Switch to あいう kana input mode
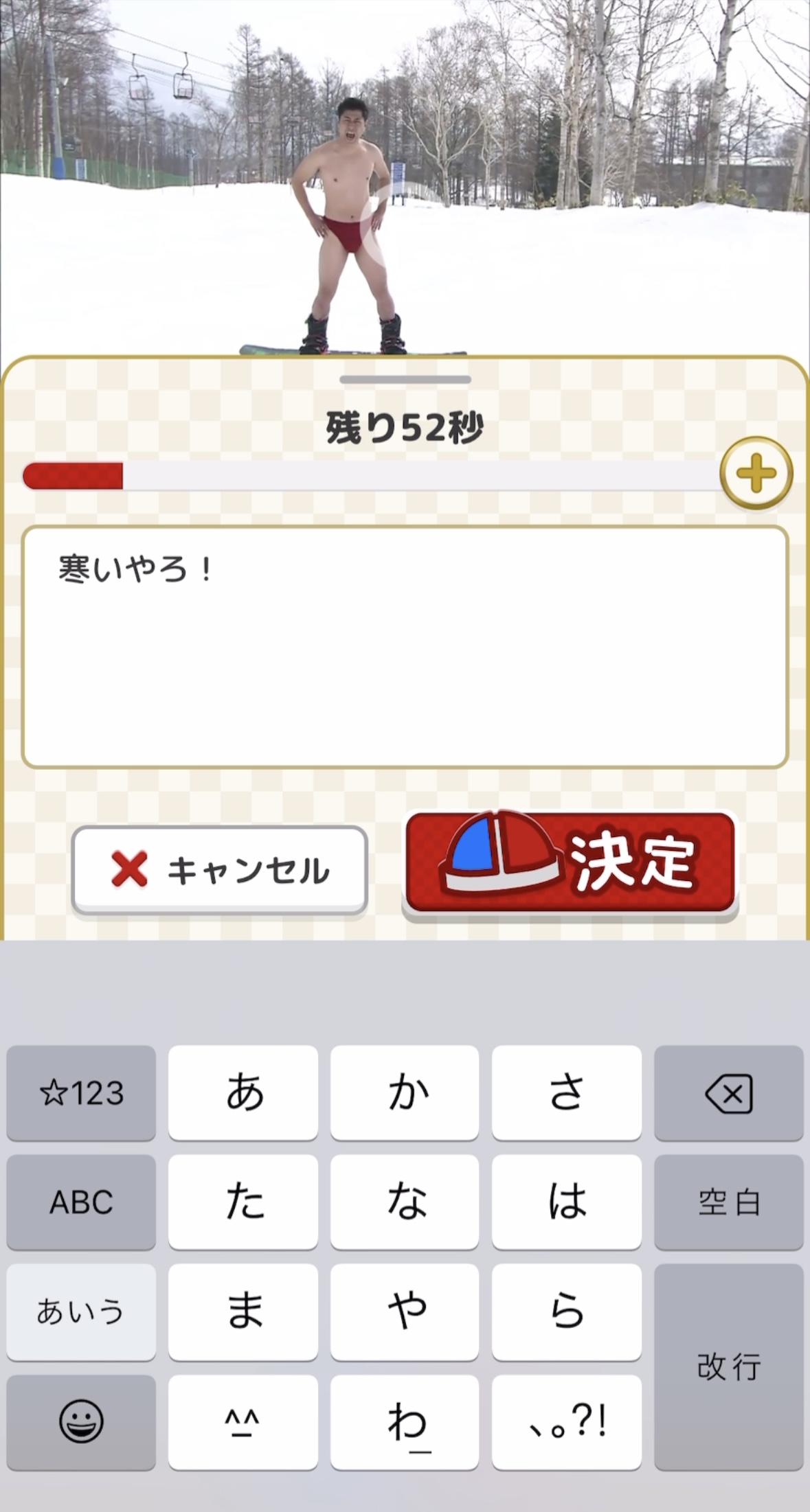The image size is (810, 1512). point(80,1311)
